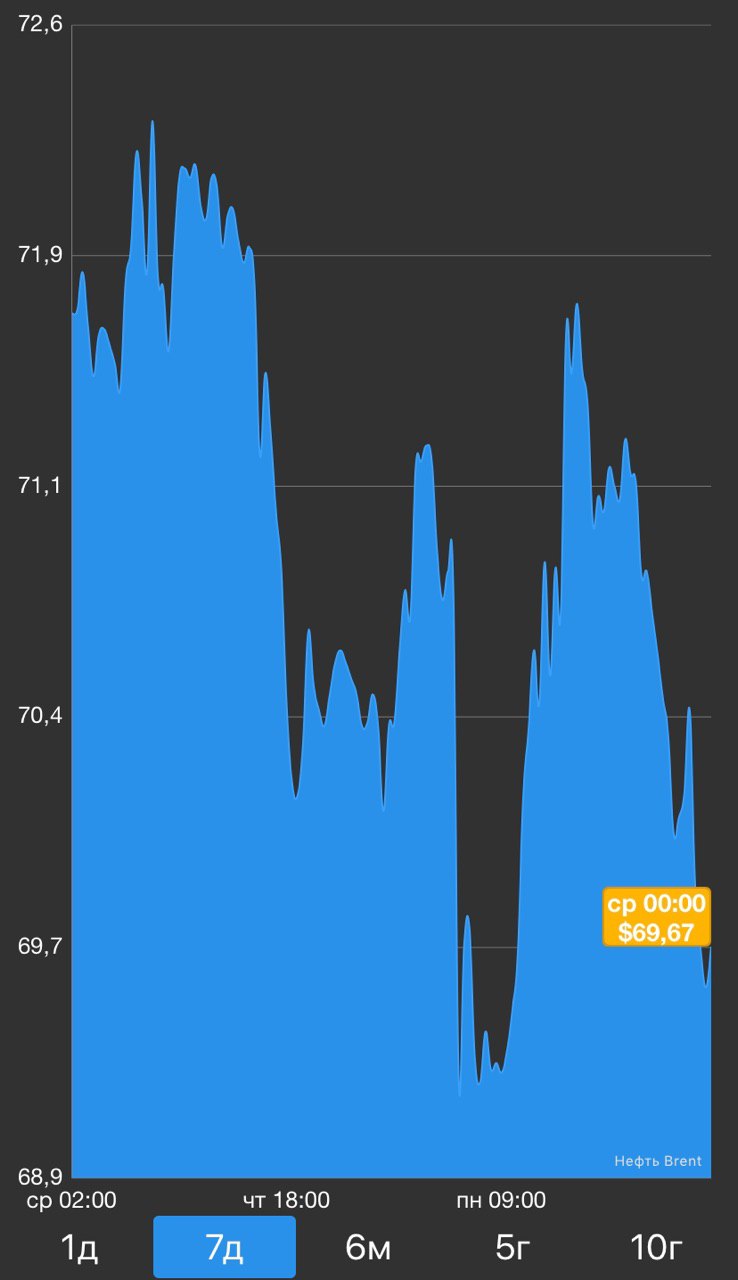
Task: Switch chart to the 5г period
Action: [x=511, y=1247]
